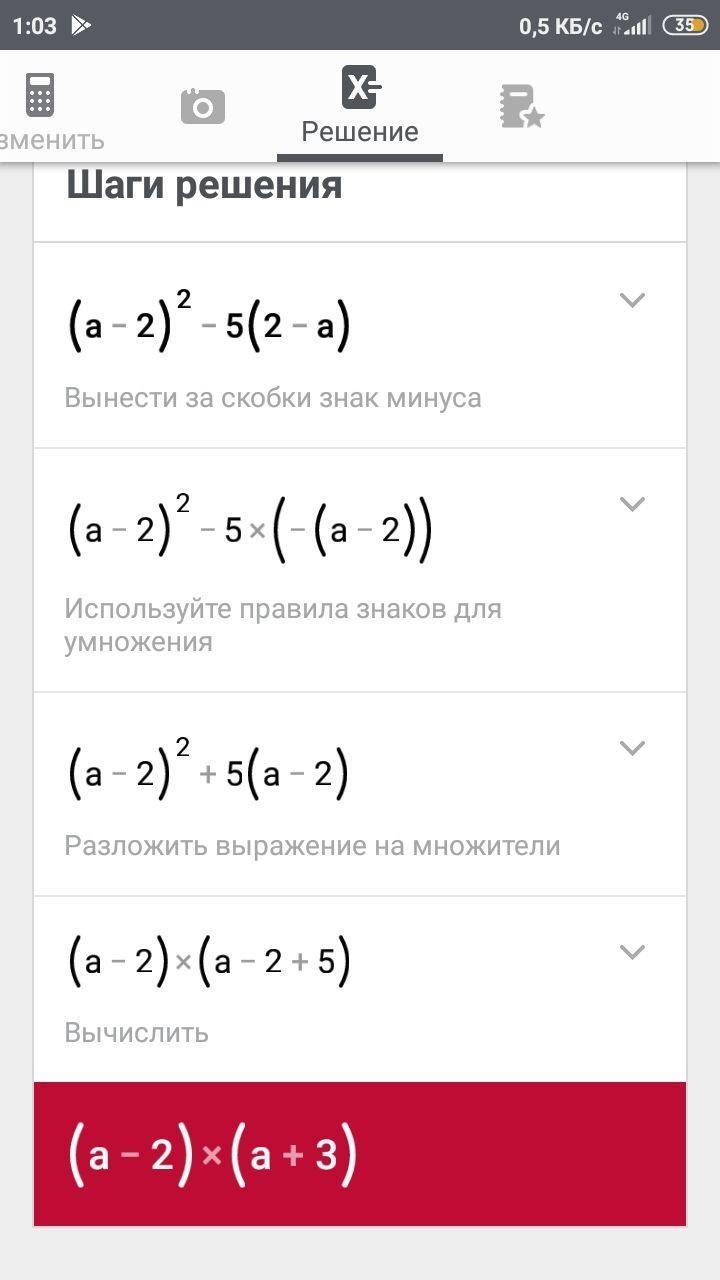Expand the step 'Разложить выражение на множители'
This screenshot has height=1280, width=720.
[x=632, y=748]
